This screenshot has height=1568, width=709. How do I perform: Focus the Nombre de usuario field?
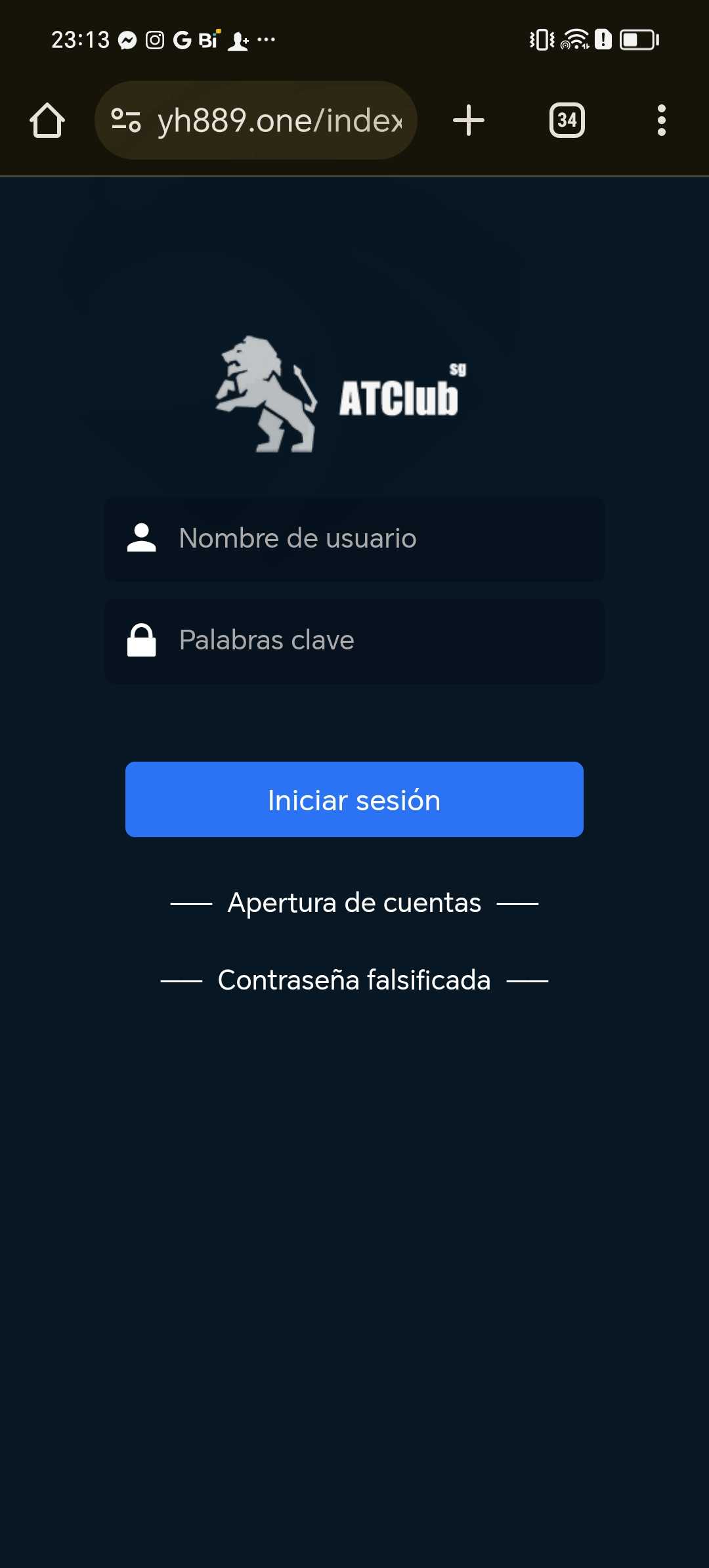tap(354, 539)
